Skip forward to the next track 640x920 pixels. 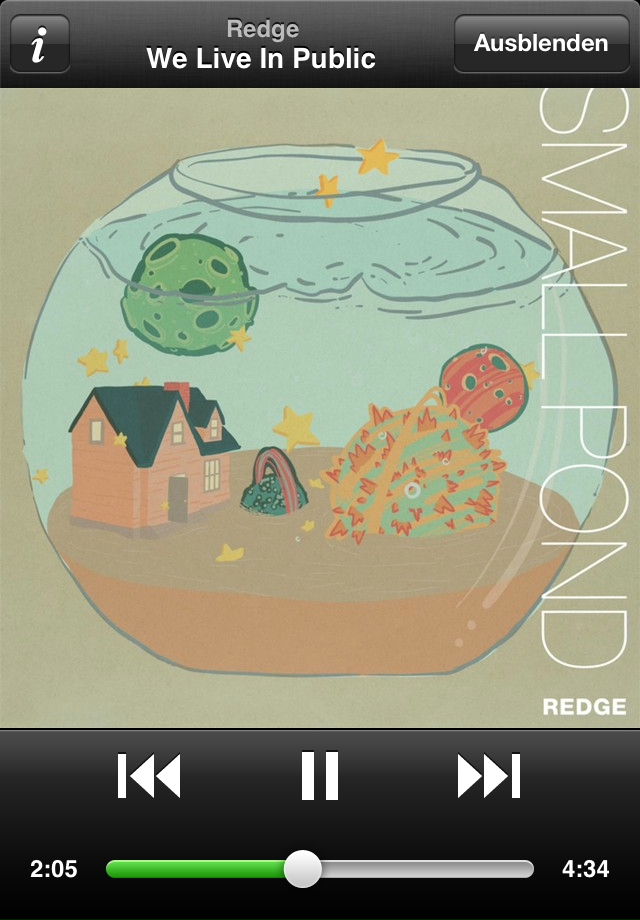[x=489, y=776]
